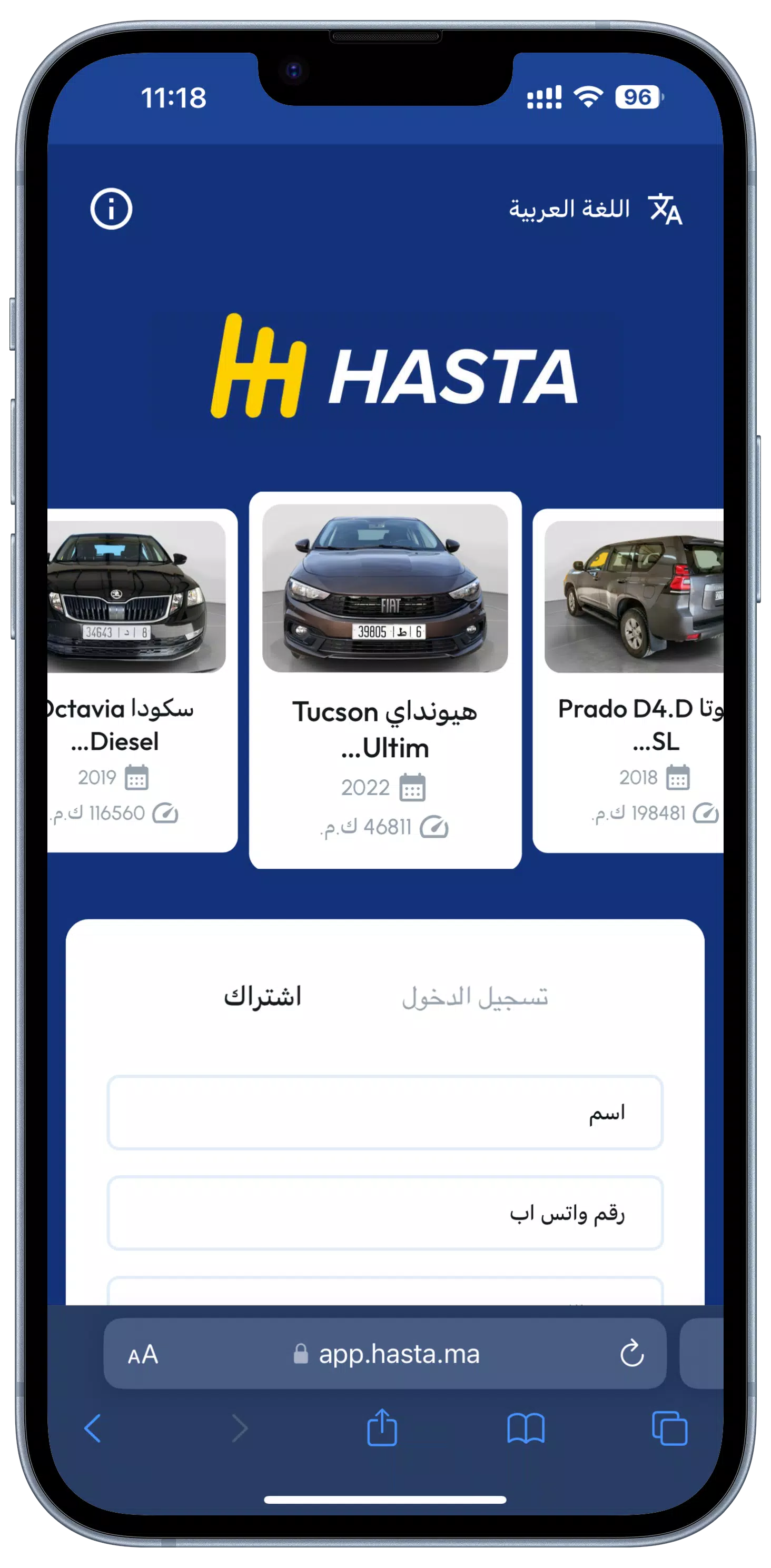
Task: Switch to the تسجيل الدخول tab
Action: (x=475, y=996)
